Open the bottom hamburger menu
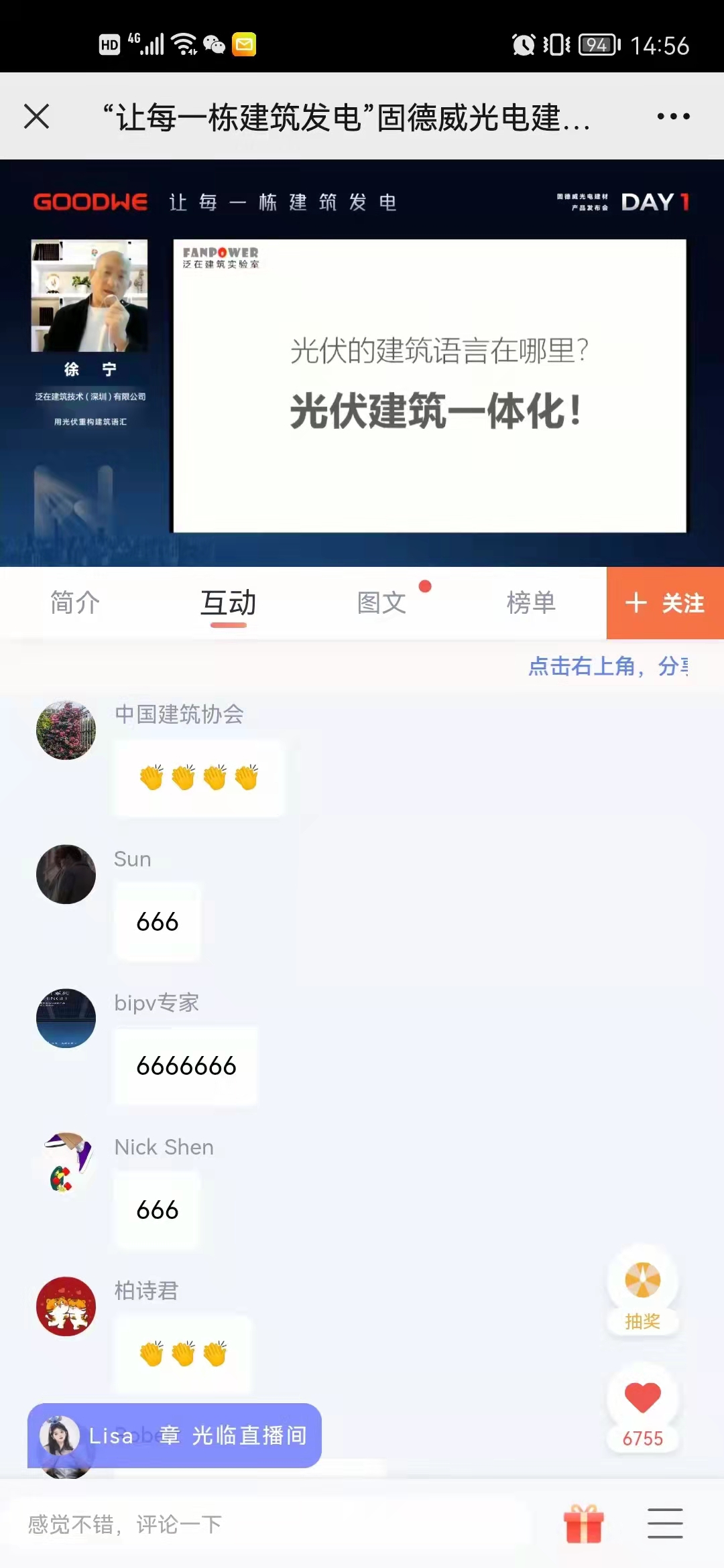Screen dimensions: 724x1568 (665, 1524)
